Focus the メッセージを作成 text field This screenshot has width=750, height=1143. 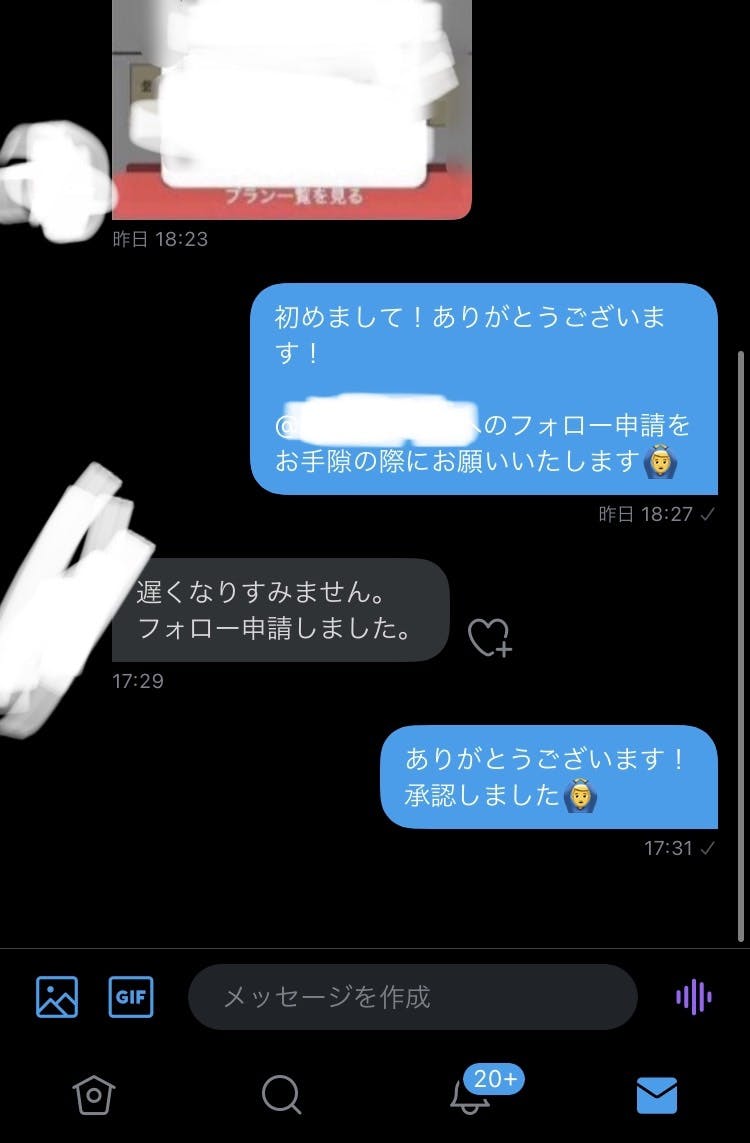[412, 997]
